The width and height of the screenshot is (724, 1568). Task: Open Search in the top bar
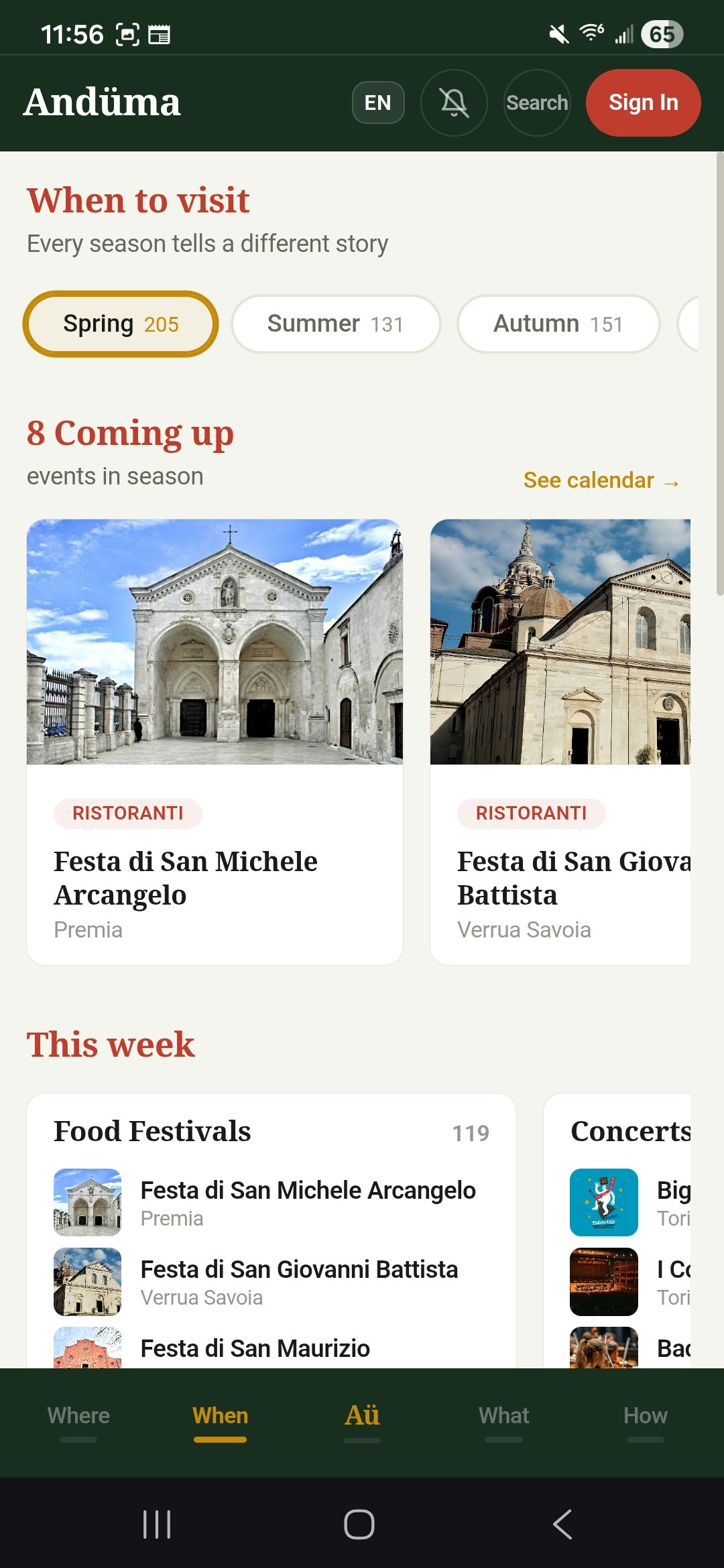click(537, 103)
